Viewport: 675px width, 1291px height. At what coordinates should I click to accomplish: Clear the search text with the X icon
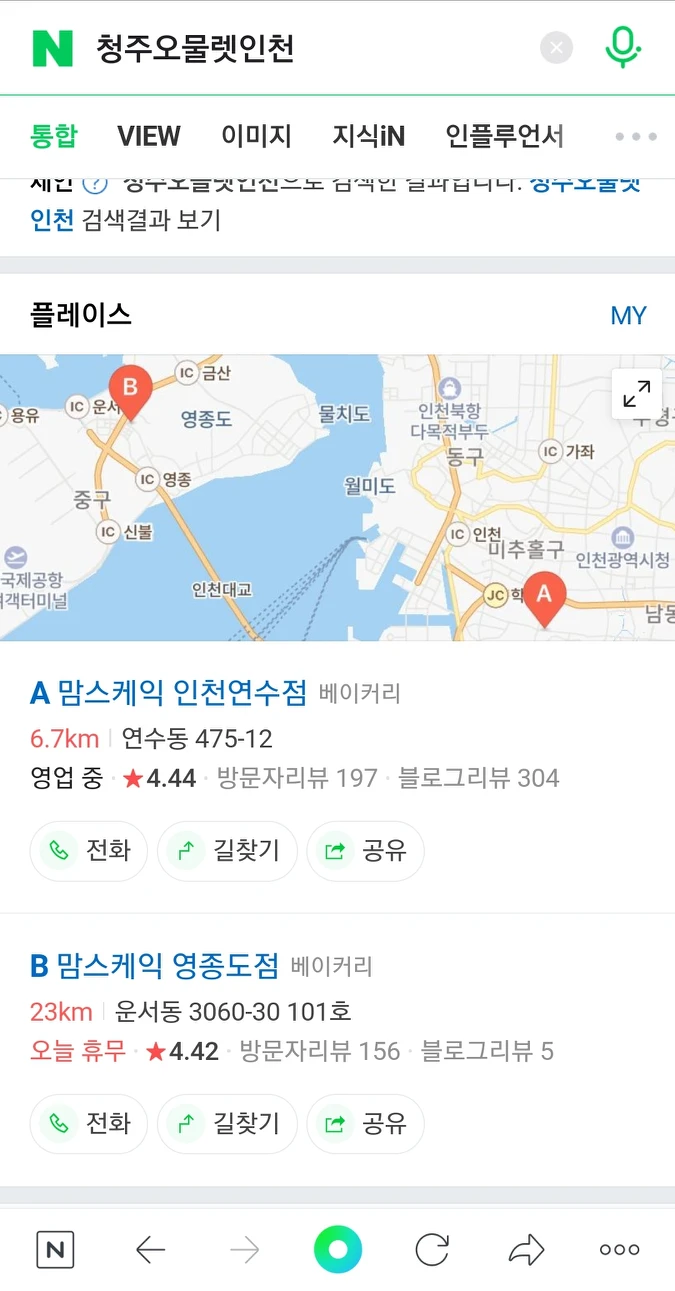pyautogui.click(x=556, y=47)
